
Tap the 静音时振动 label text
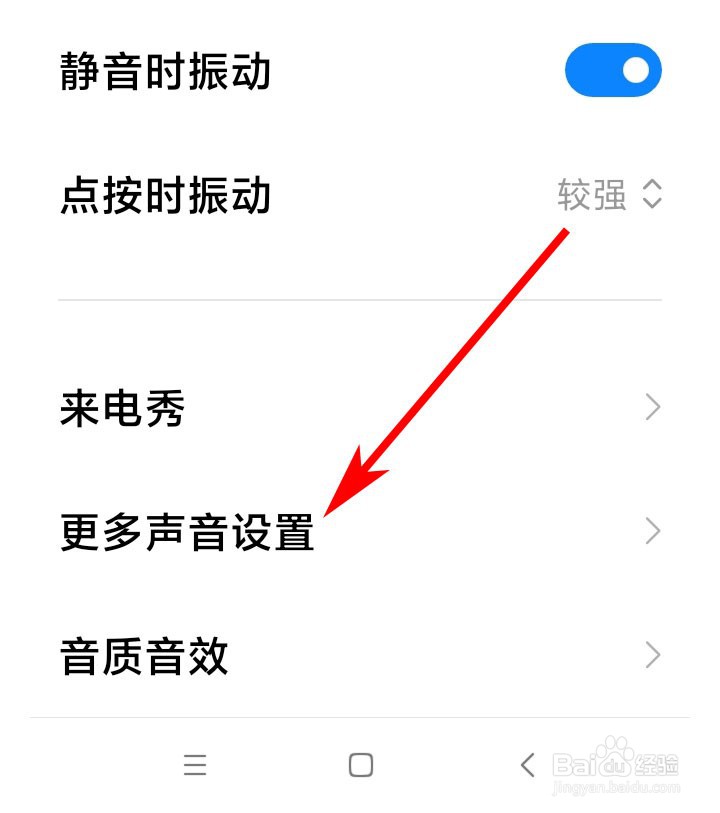[x=165, y=70]
